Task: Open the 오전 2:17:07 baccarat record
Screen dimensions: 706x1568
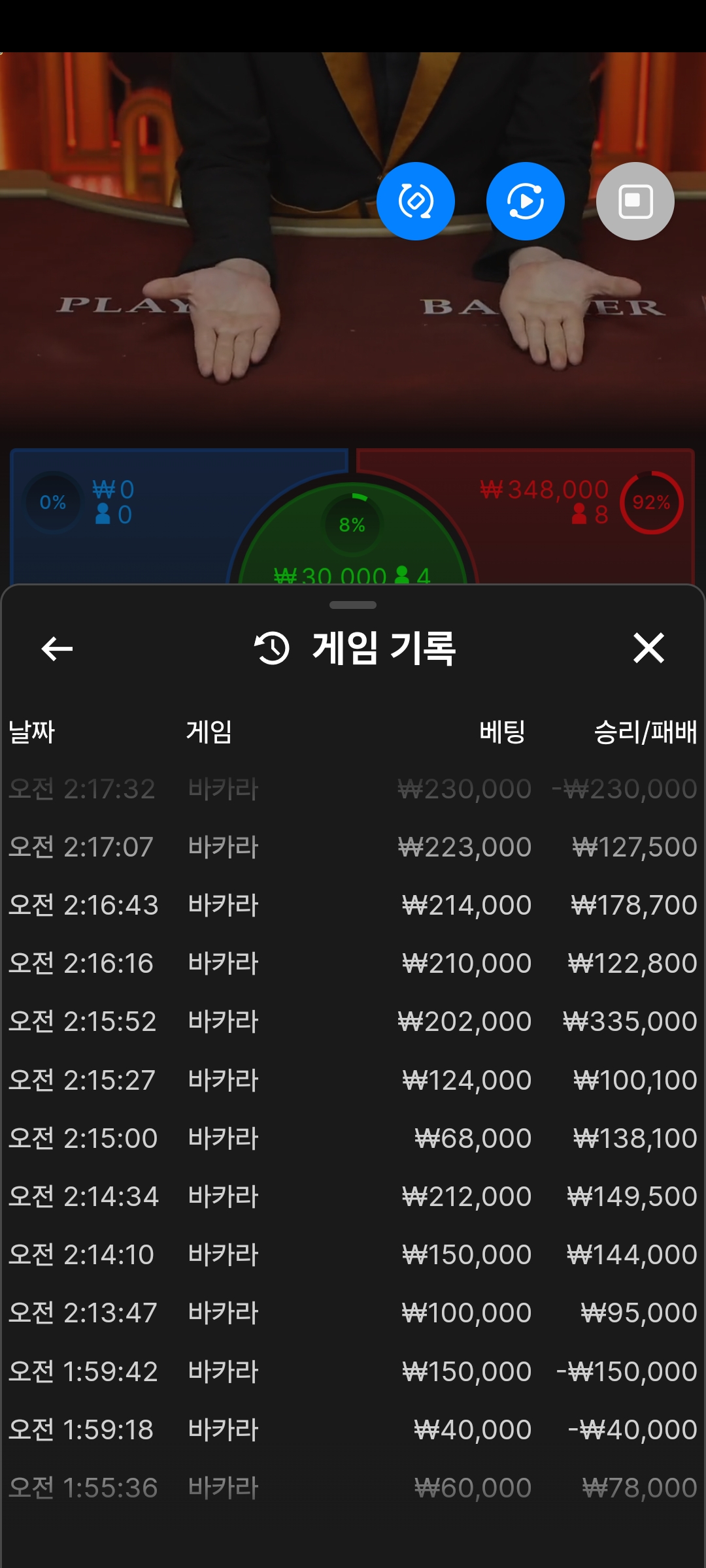Action: [353, 847]
